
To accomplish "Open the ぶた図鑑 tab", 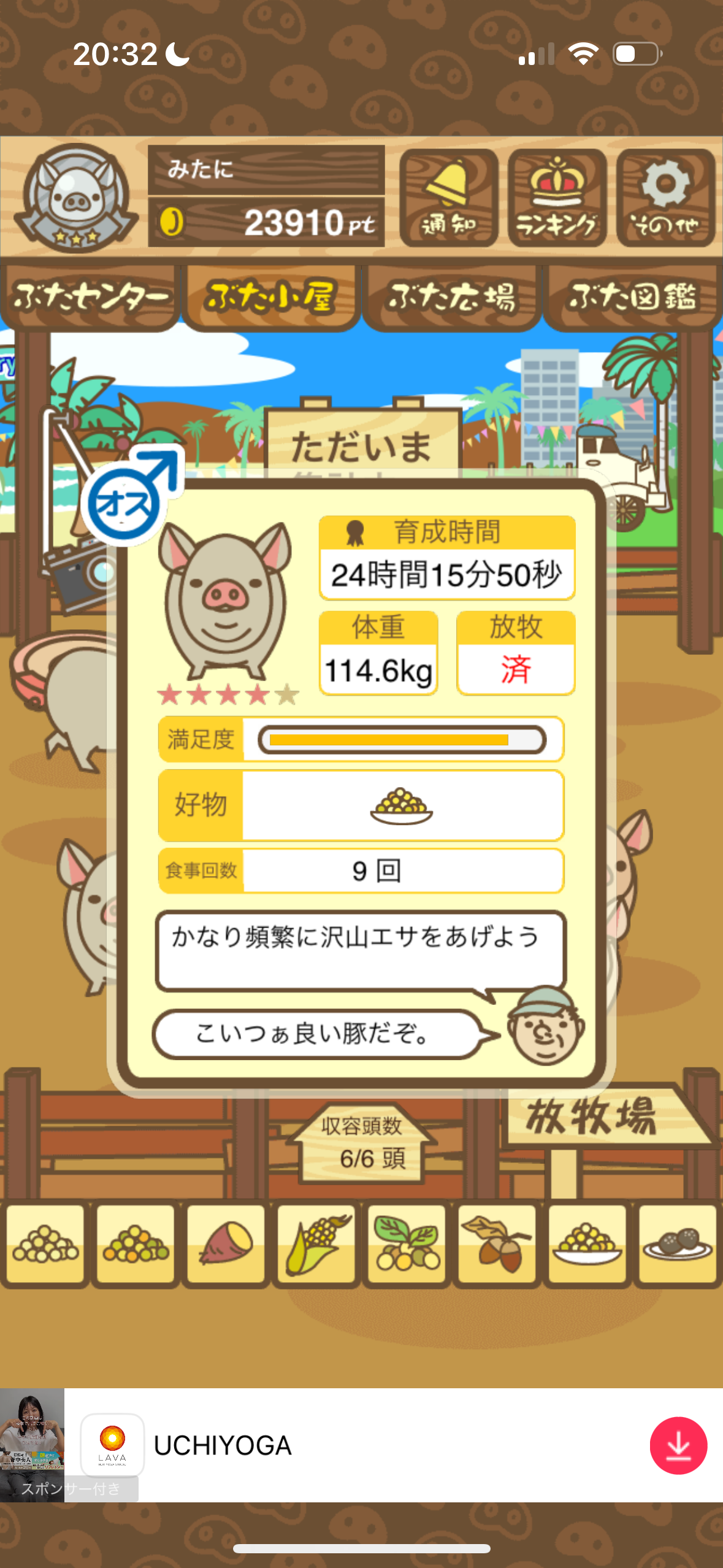I will tap(632, 298).
